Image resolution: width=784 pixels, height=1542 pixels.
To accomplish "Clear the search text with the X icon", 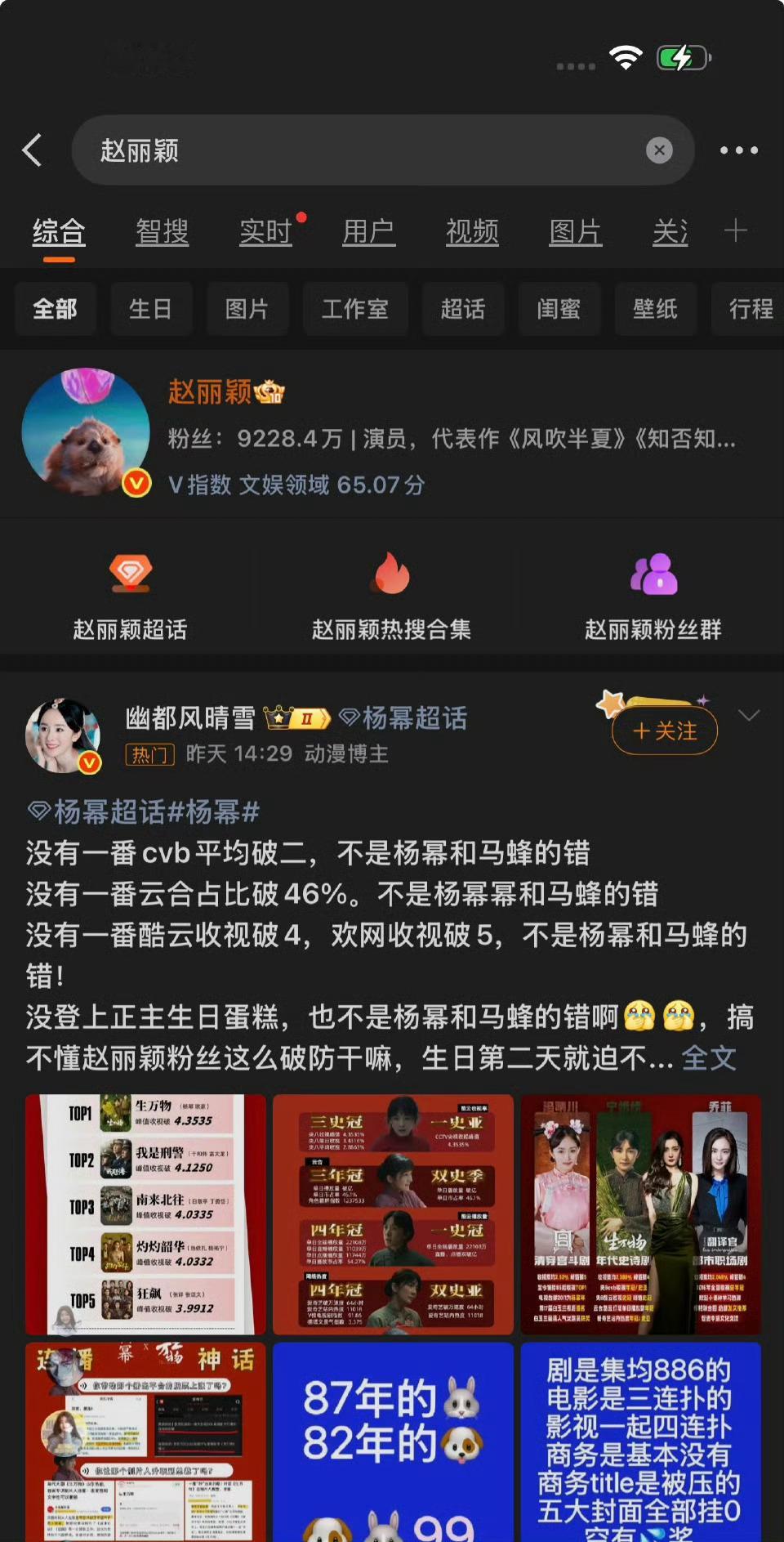I will pyautogui.click(x=658, y=150).
